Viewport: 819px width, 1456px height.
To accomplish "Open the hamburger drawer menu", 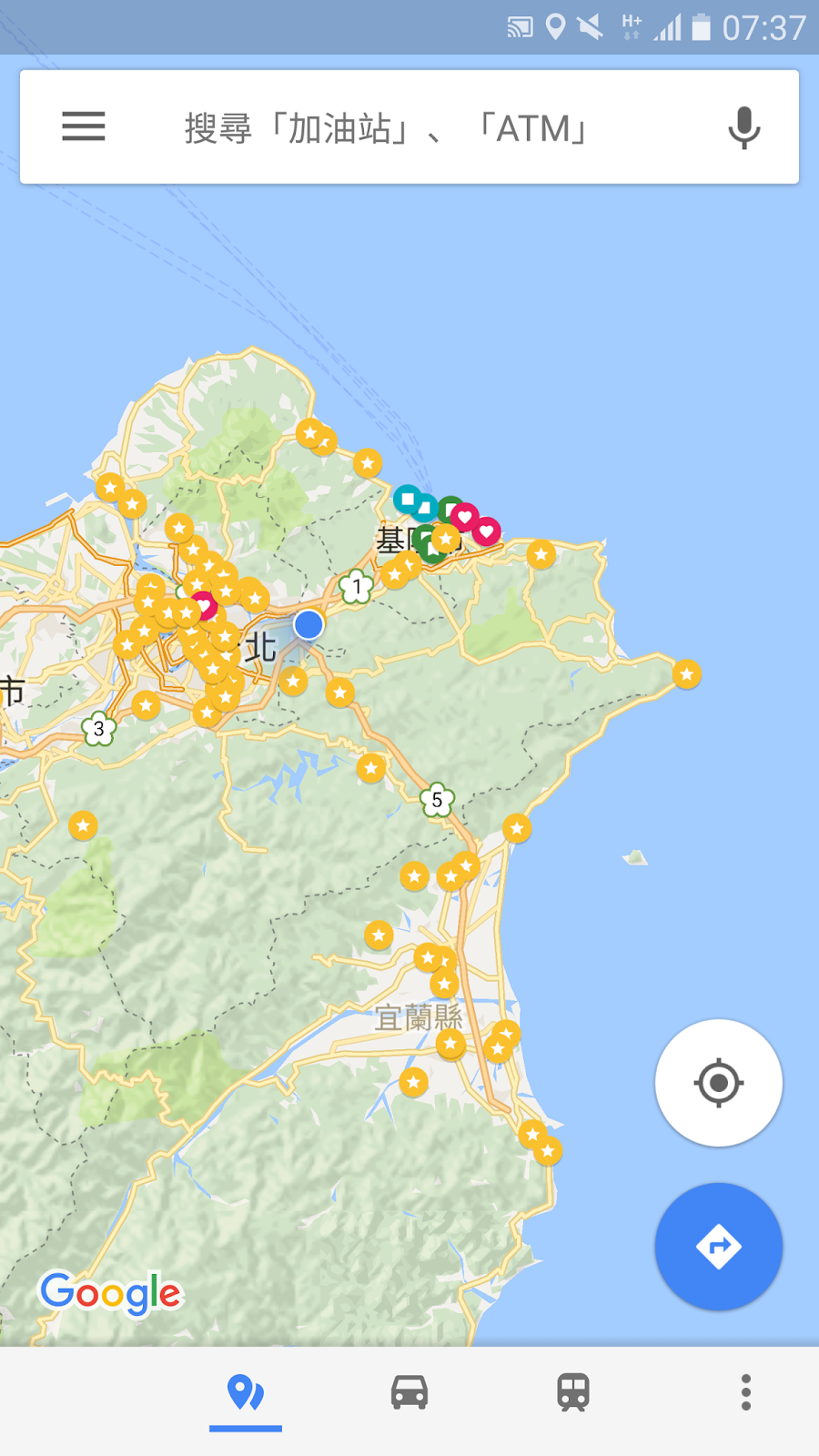I will (x=84, y=126).
